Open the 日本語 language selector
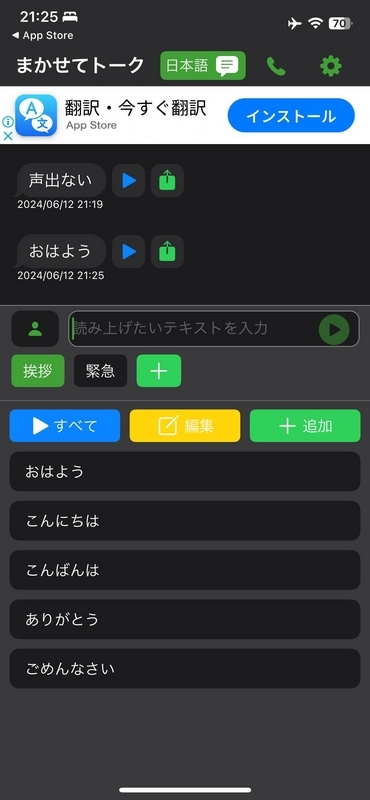The width and height of the screenshot is (370, 800). [x=203, y=66]
